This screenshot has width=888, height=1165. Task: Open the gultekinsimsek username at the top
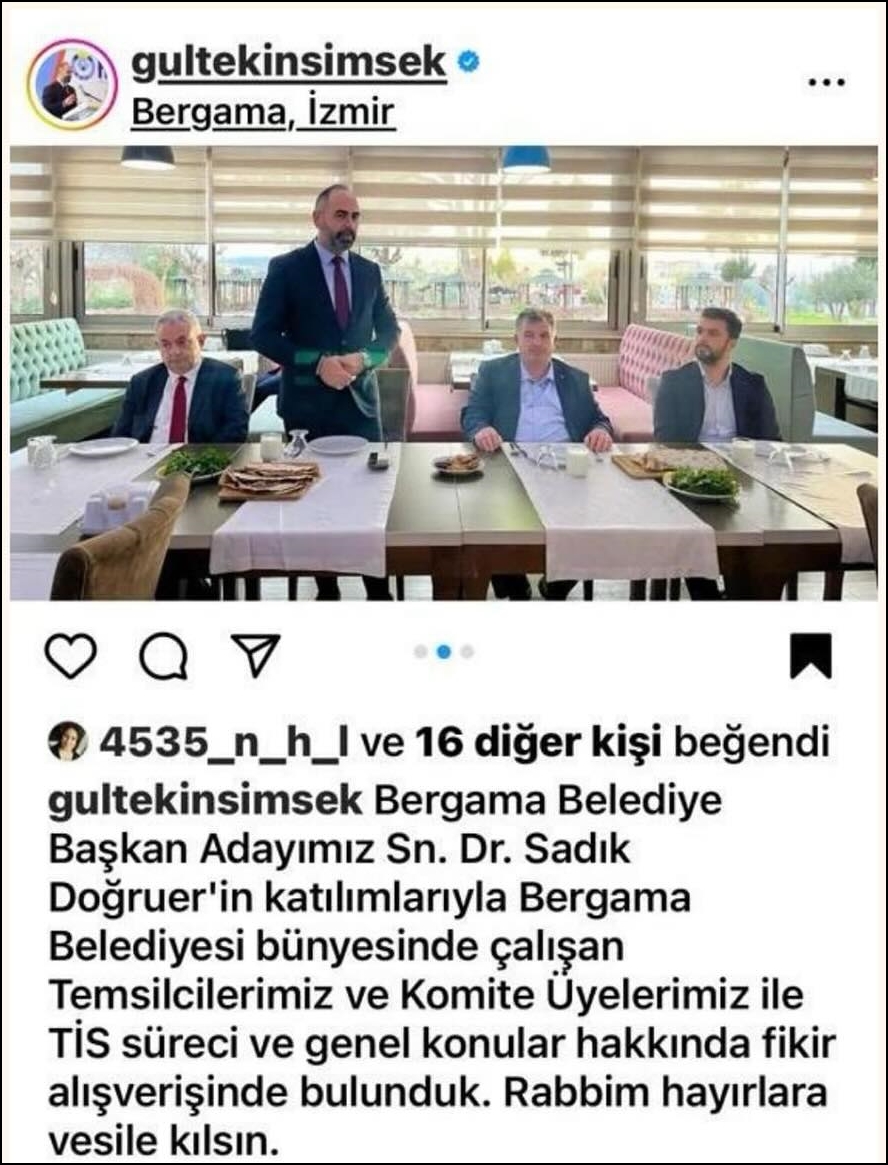[x=289, y=63]
